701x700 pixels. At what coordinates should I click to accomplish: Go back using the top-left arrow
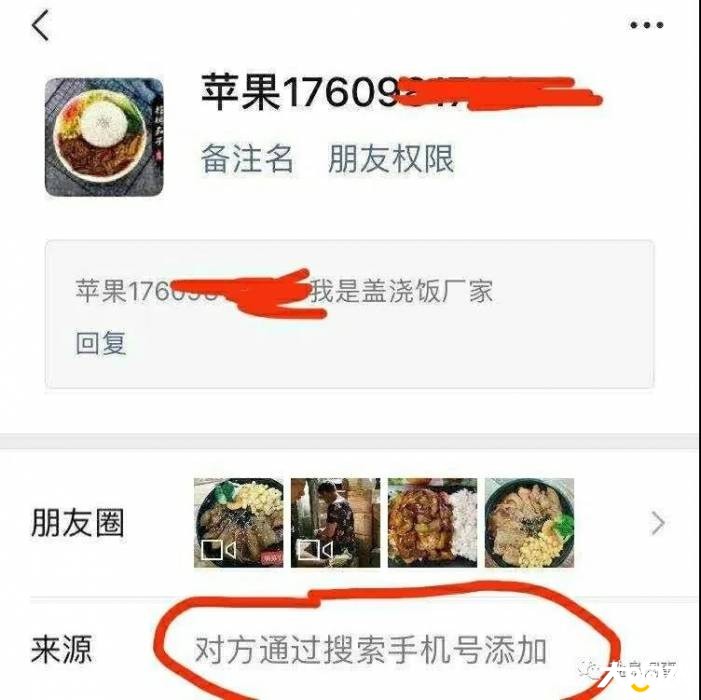40,25
